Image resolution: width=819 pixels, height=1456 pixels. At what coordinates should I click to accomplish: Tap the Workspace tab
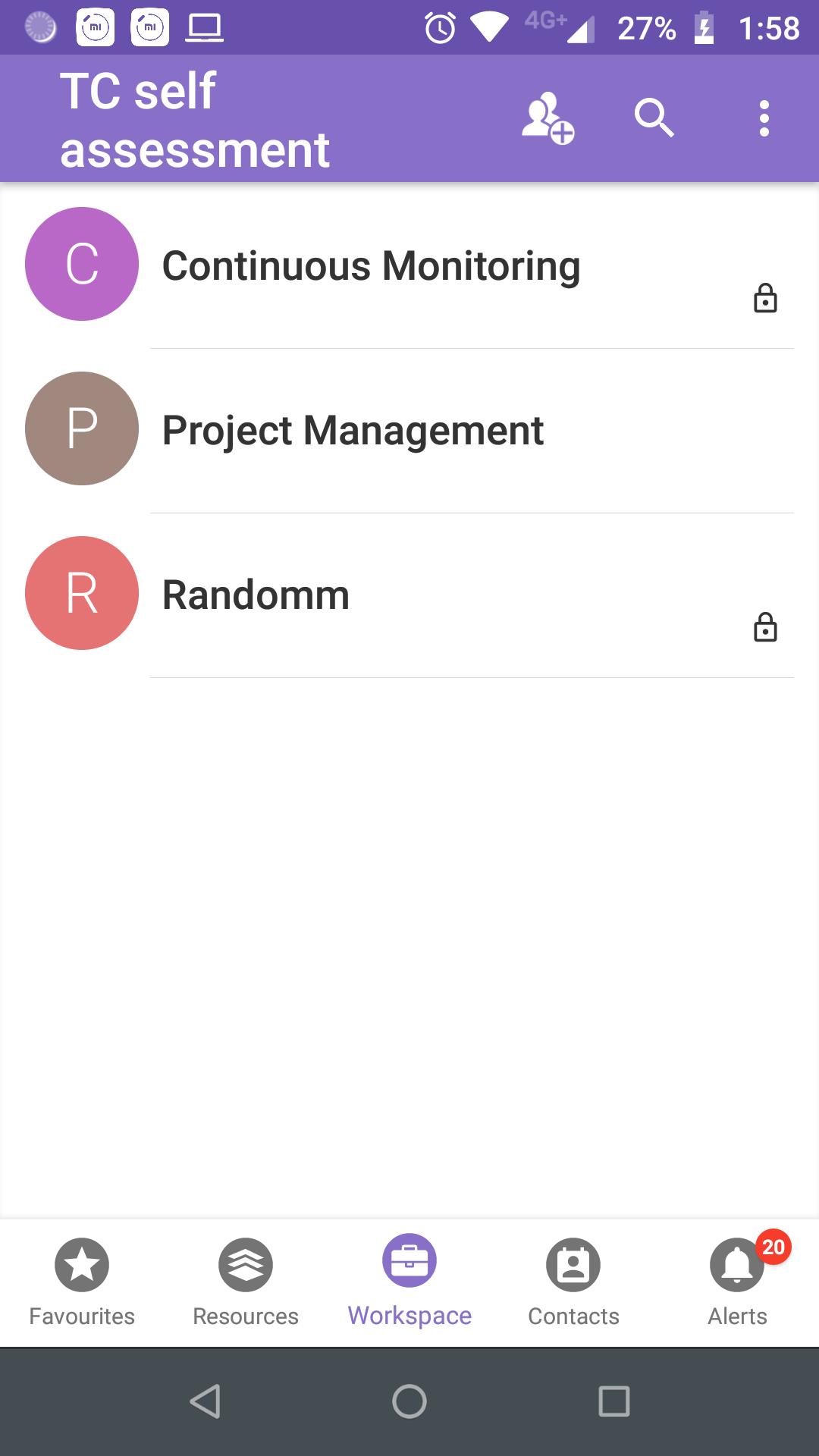(x=409, y=1282)
